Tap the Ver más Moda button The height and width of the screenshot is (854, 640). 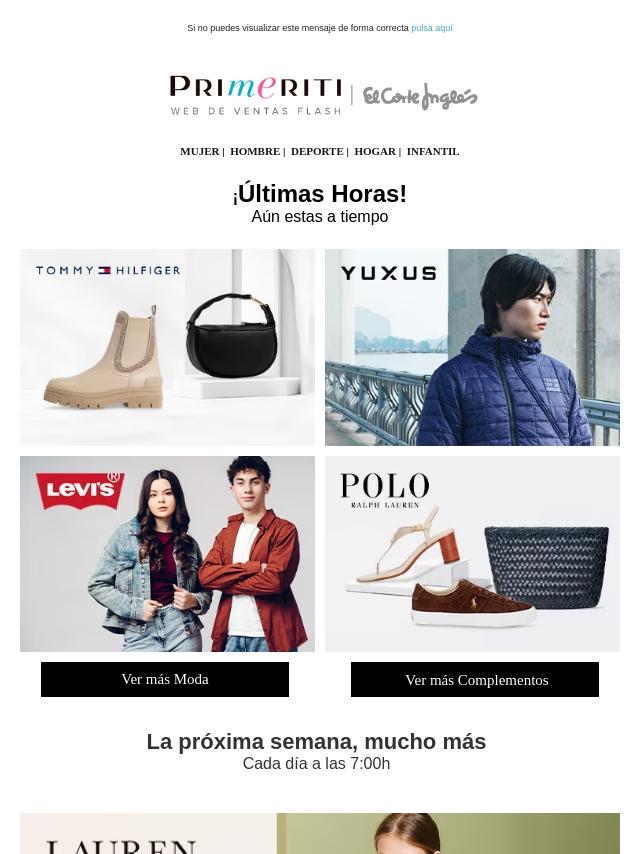164,679
